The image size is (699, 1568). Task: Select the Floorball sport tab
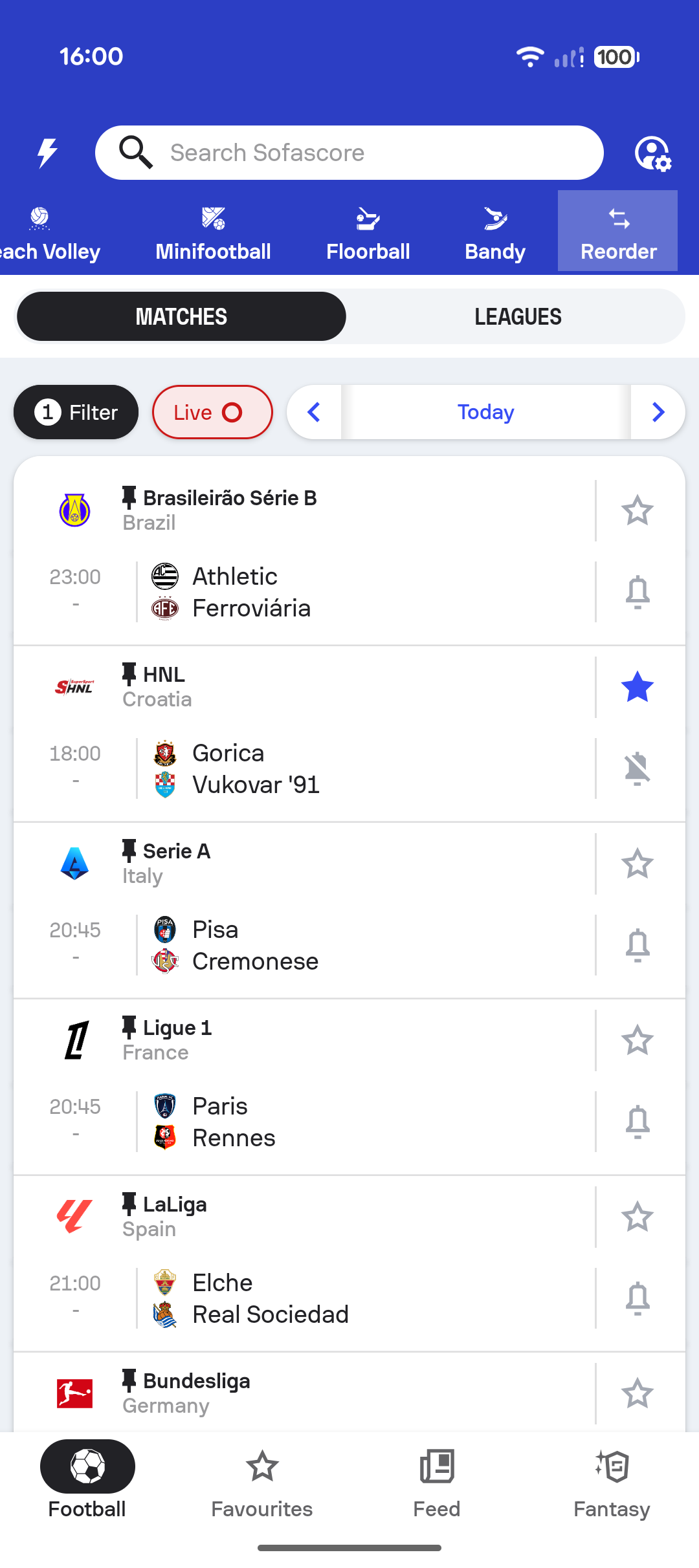click(368, 233)
